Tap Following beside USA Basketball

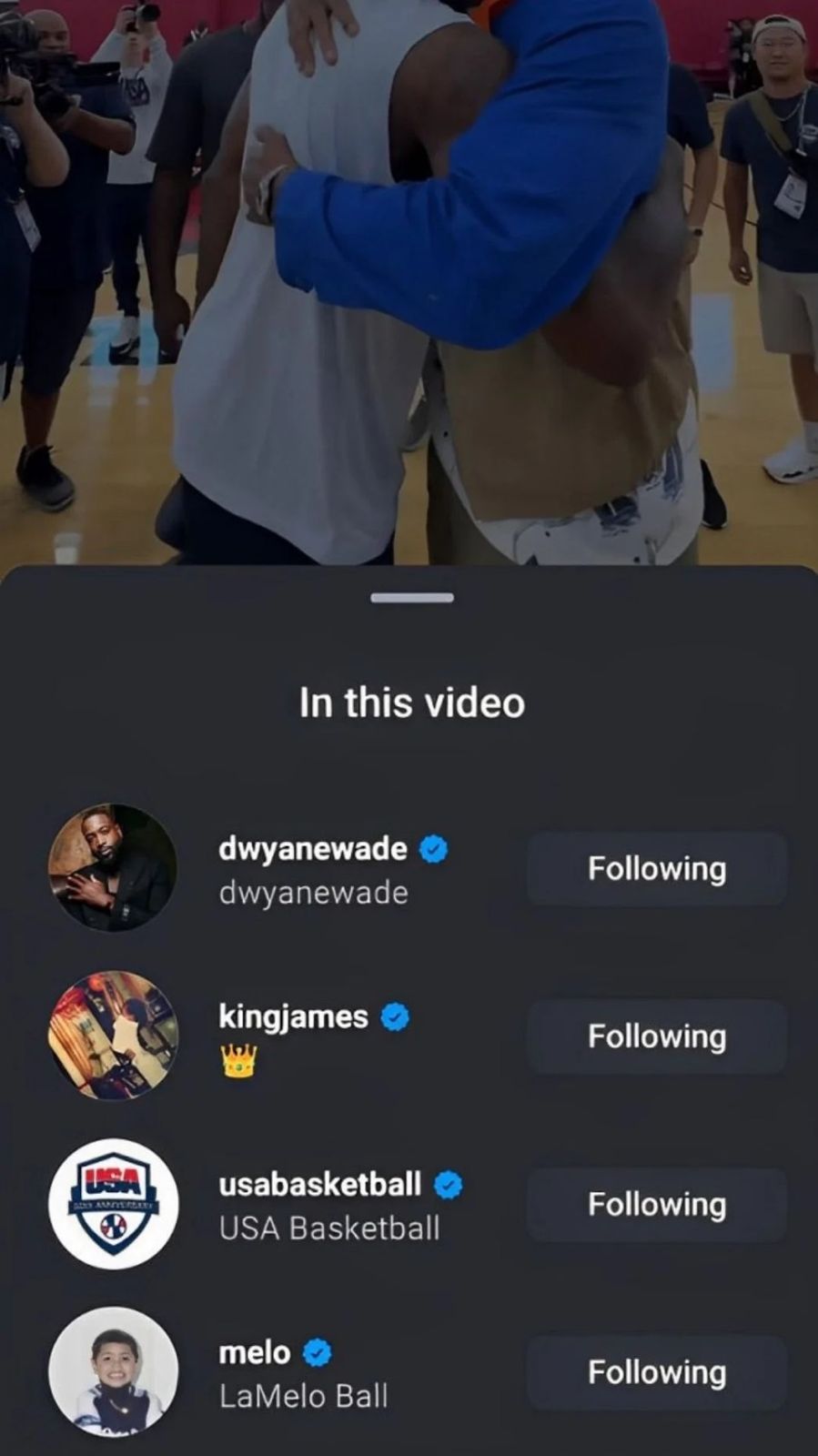tap(656, 1205)
